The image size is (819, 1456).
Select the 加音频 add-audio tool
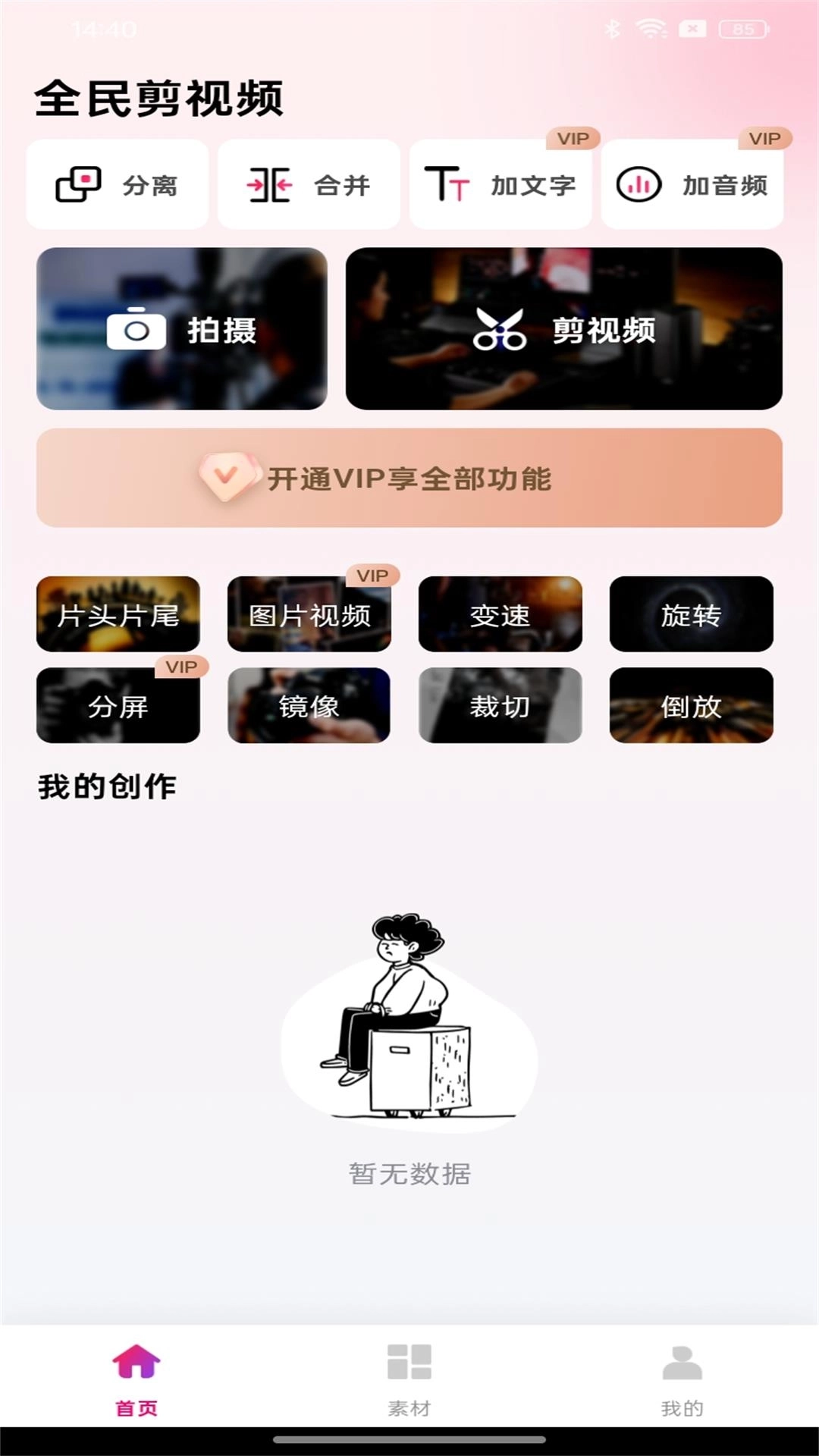(x=639, y=186)
